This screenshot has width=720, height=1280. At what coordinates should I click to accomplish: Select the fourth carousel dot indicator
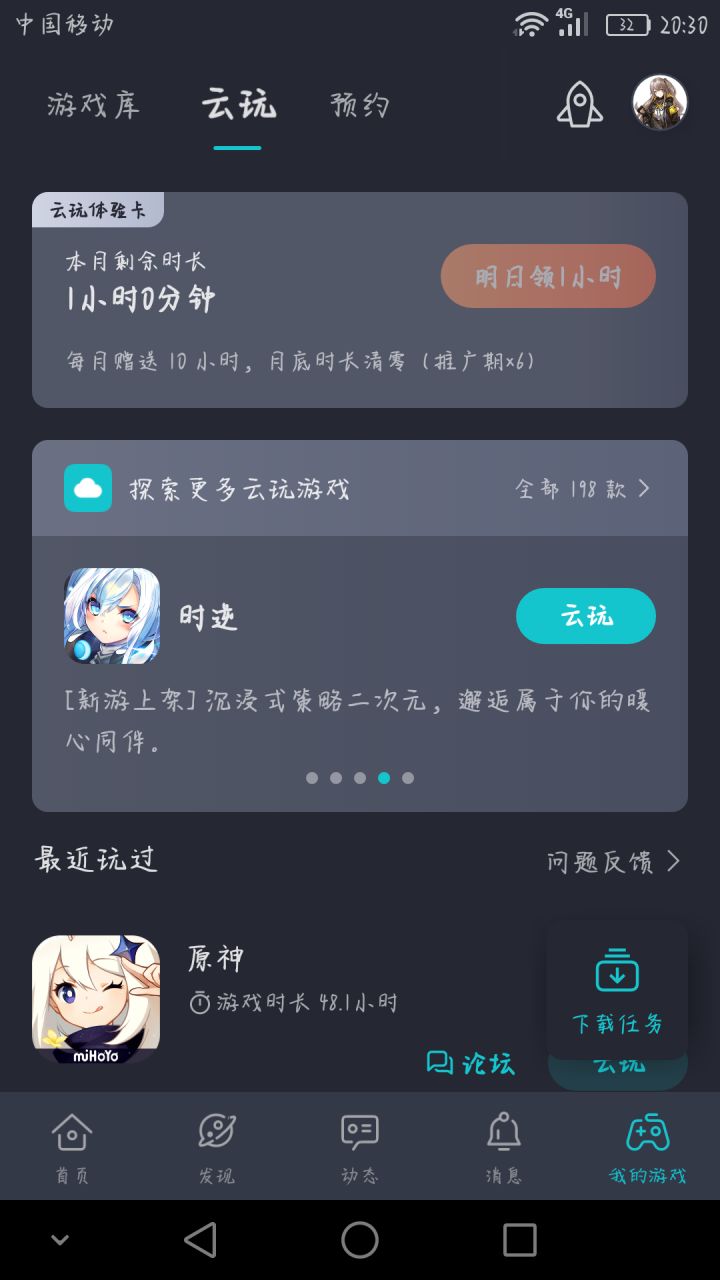[x=384, y=777]
